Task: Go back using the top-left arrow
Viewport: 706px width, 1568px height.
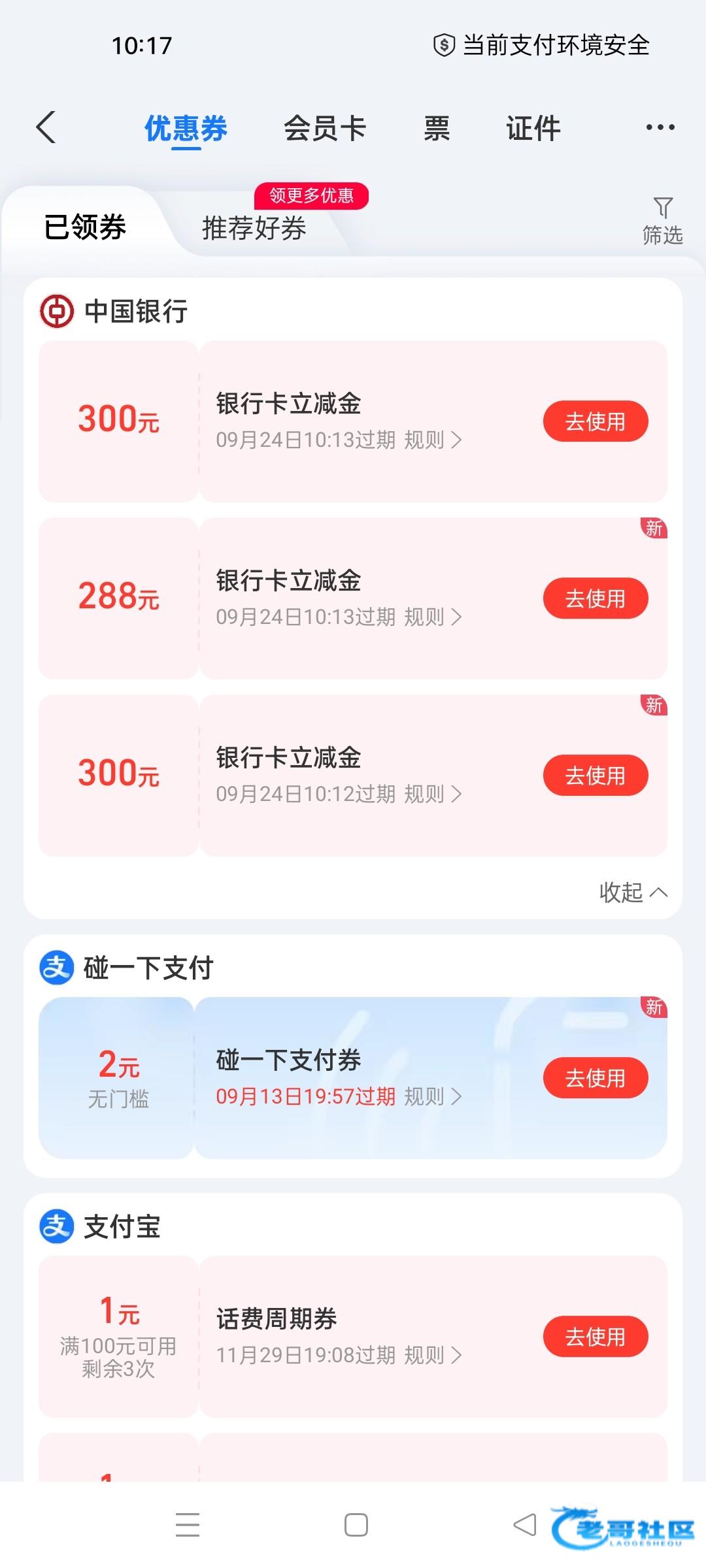Action: click(46, 127)
